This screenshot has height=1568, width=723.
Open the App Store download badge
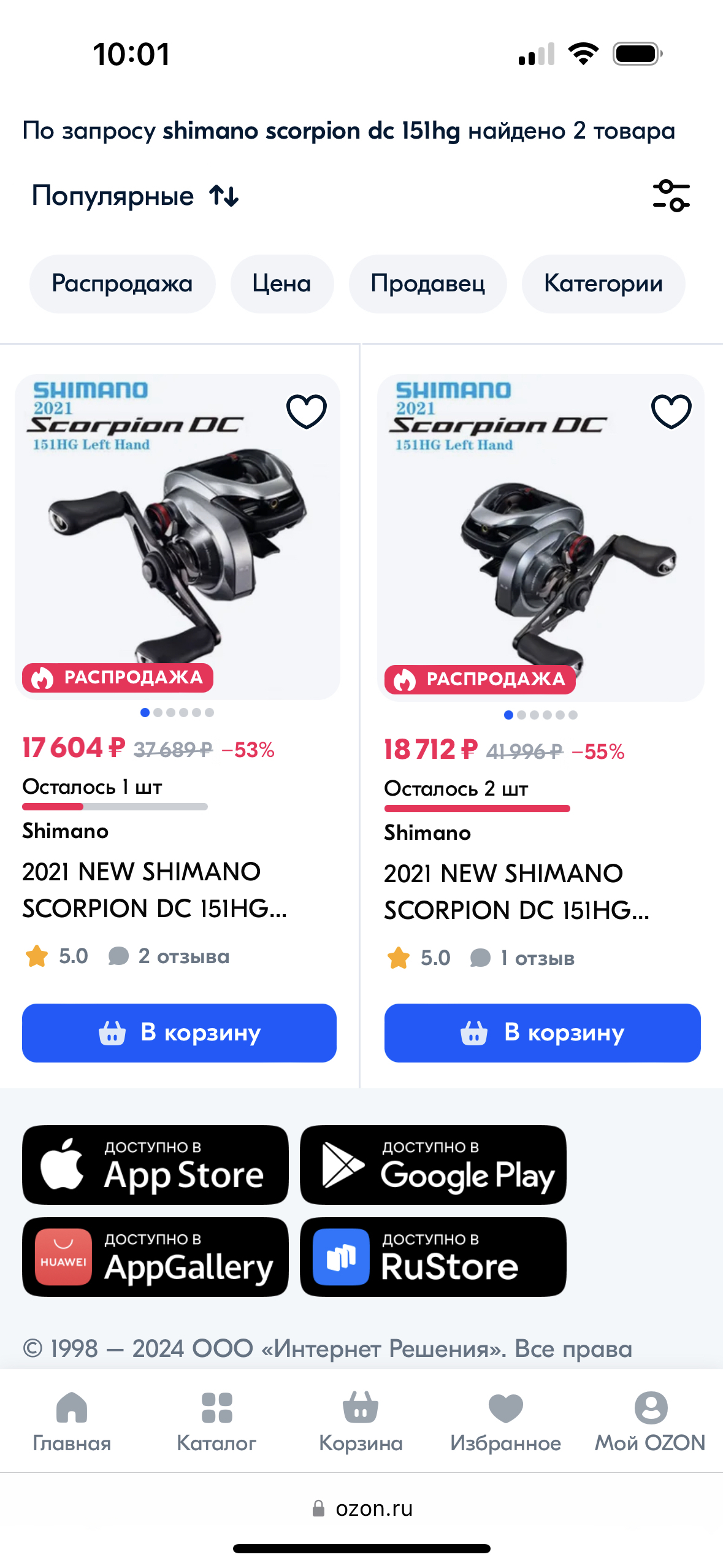(155, 1164)
